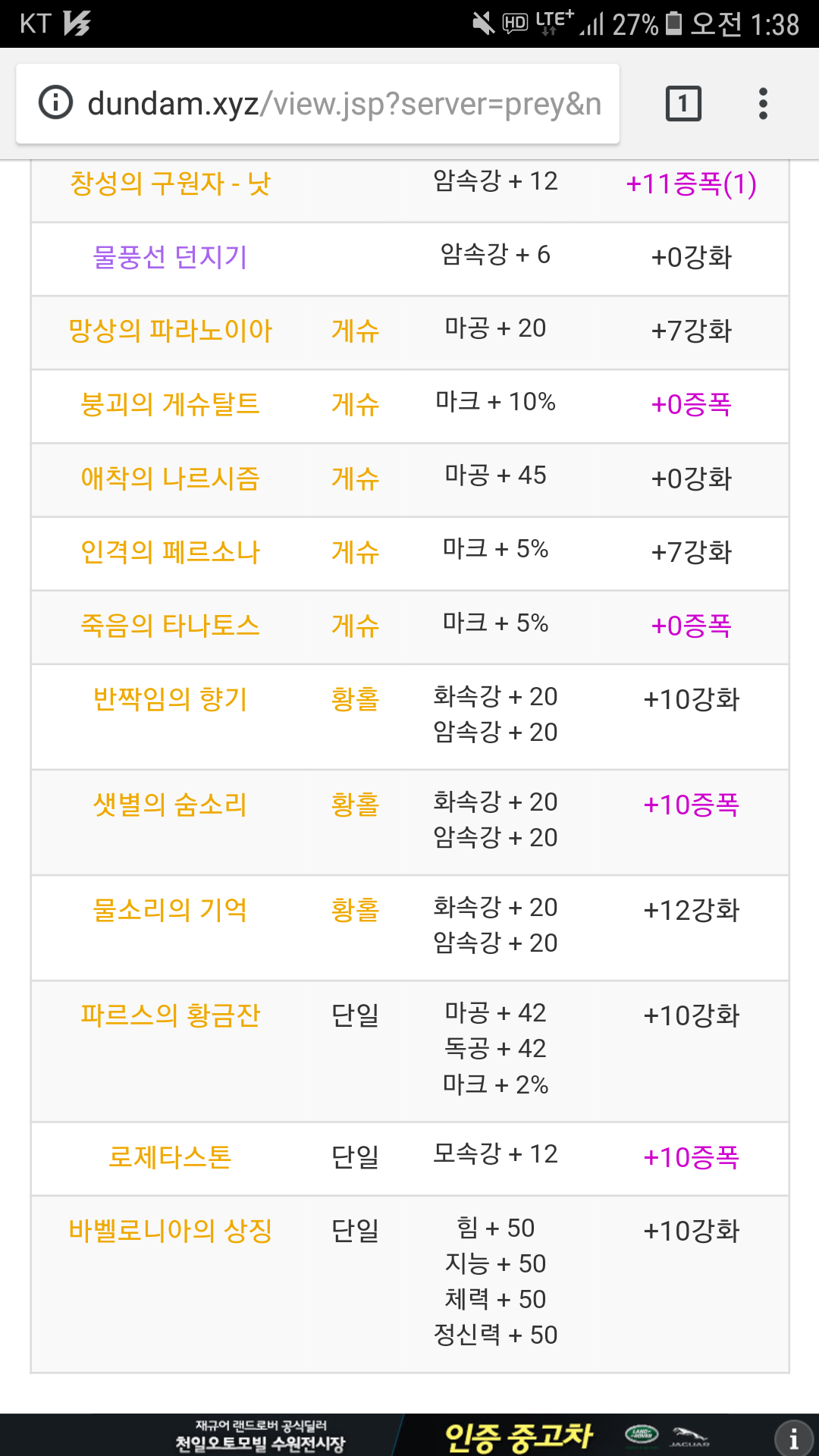Tap the dundam.xyz address bar

pos(318,104)
